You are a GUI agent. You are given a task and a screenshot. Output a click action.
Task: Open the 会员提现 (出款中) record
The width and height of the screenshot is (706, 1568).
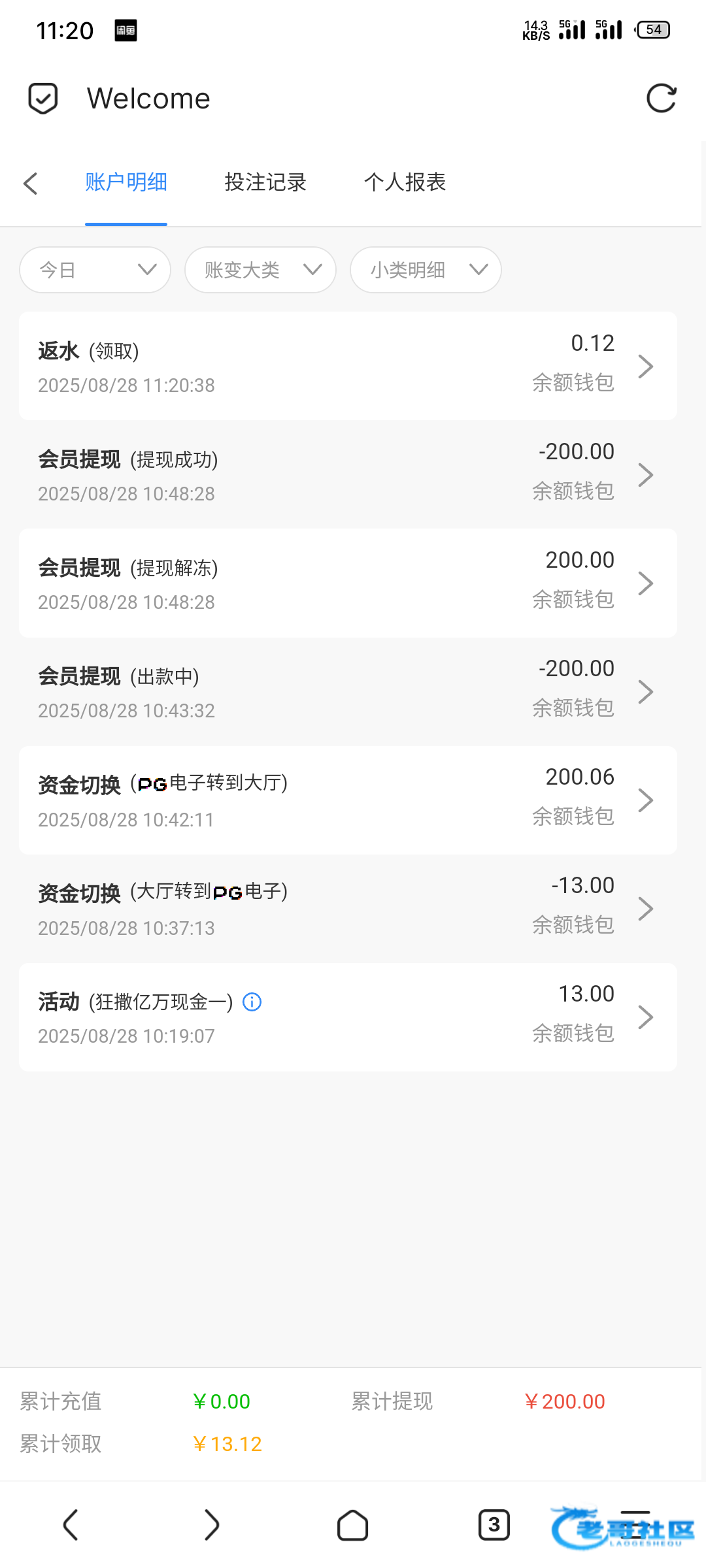coord(348,691)
